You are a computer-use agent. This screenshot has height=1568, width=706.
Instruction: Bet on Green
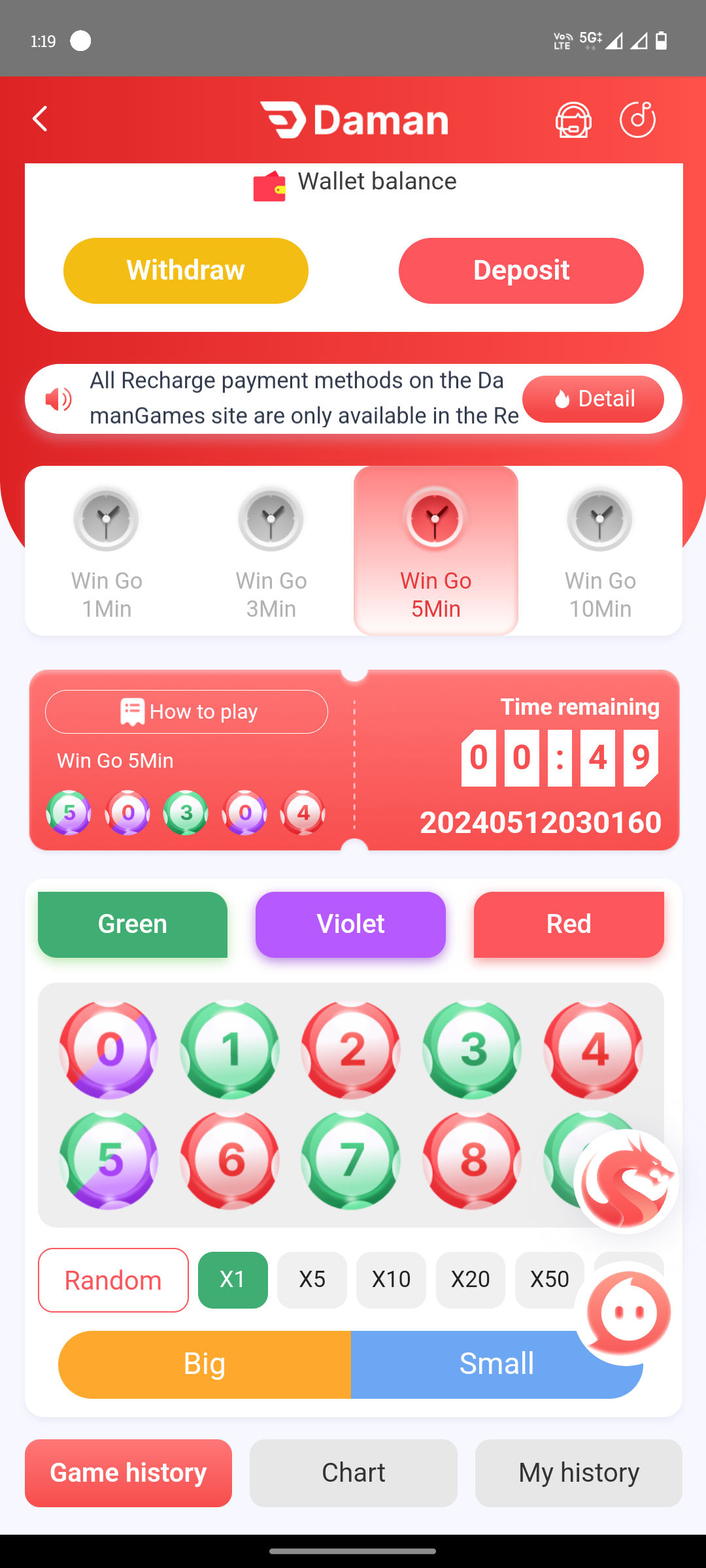pos(133,924)
